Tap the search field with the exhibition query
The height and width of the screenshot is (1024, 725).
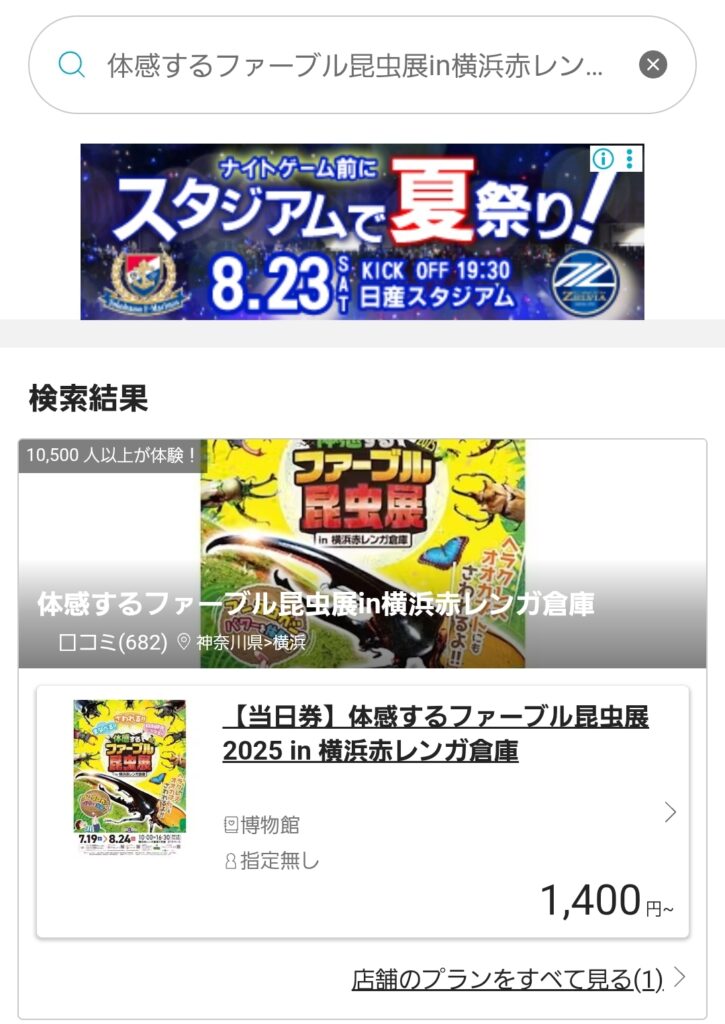[x=355, y=66]
